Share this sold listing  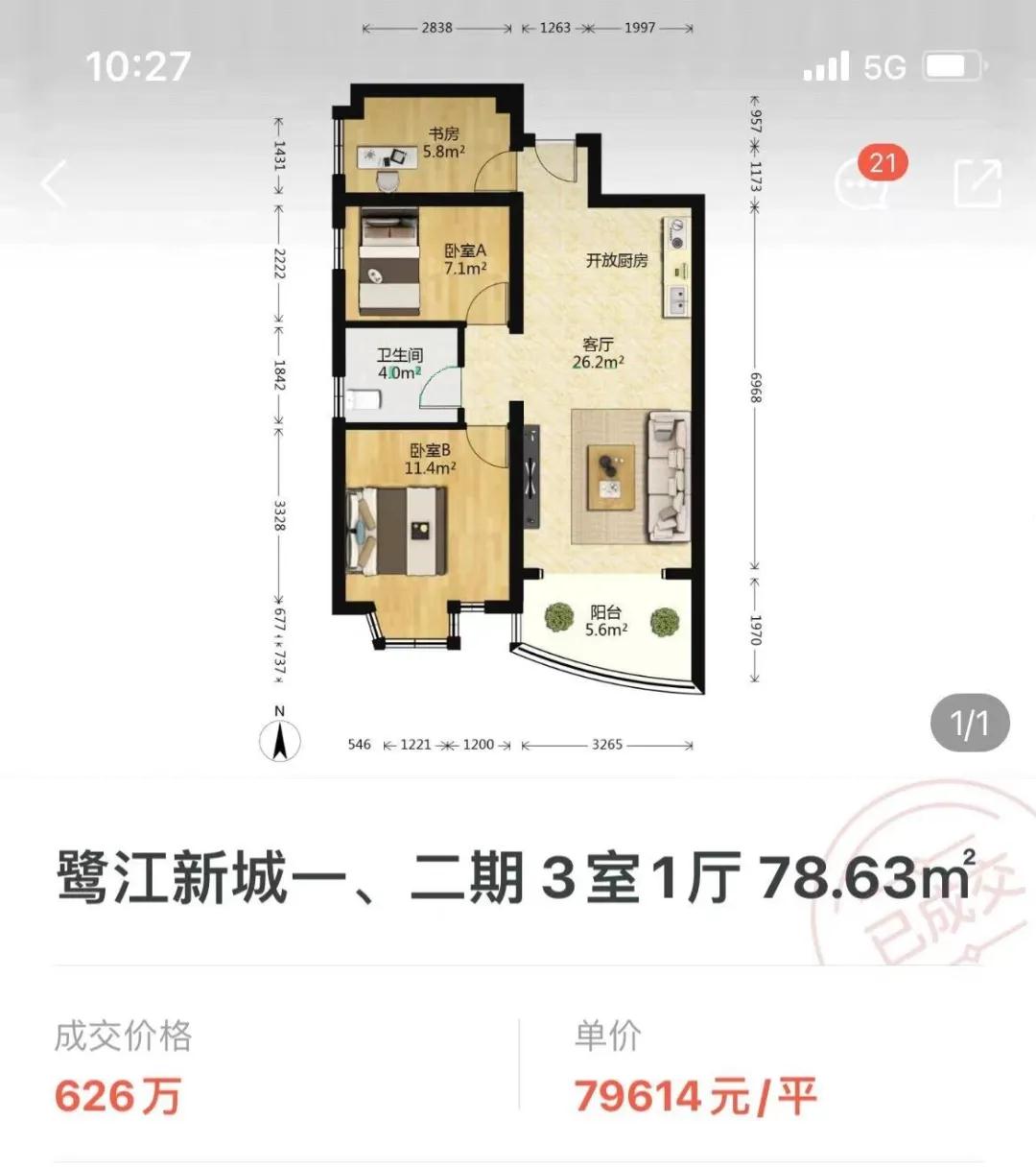pyautogui.click(x=977, y=182)
